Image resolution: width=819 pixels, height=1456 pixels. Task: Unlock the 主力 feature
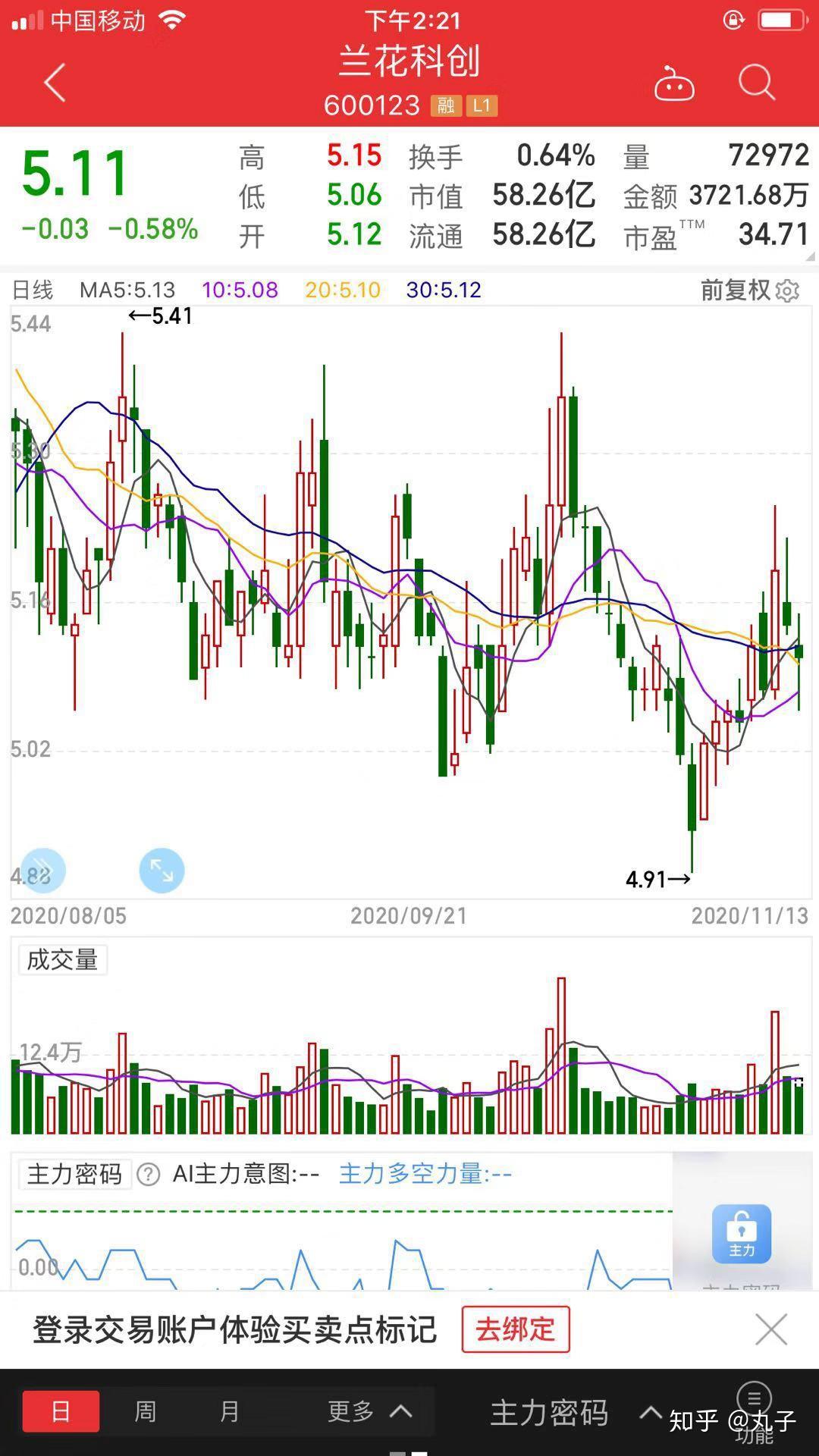(x=741, y=1233)
